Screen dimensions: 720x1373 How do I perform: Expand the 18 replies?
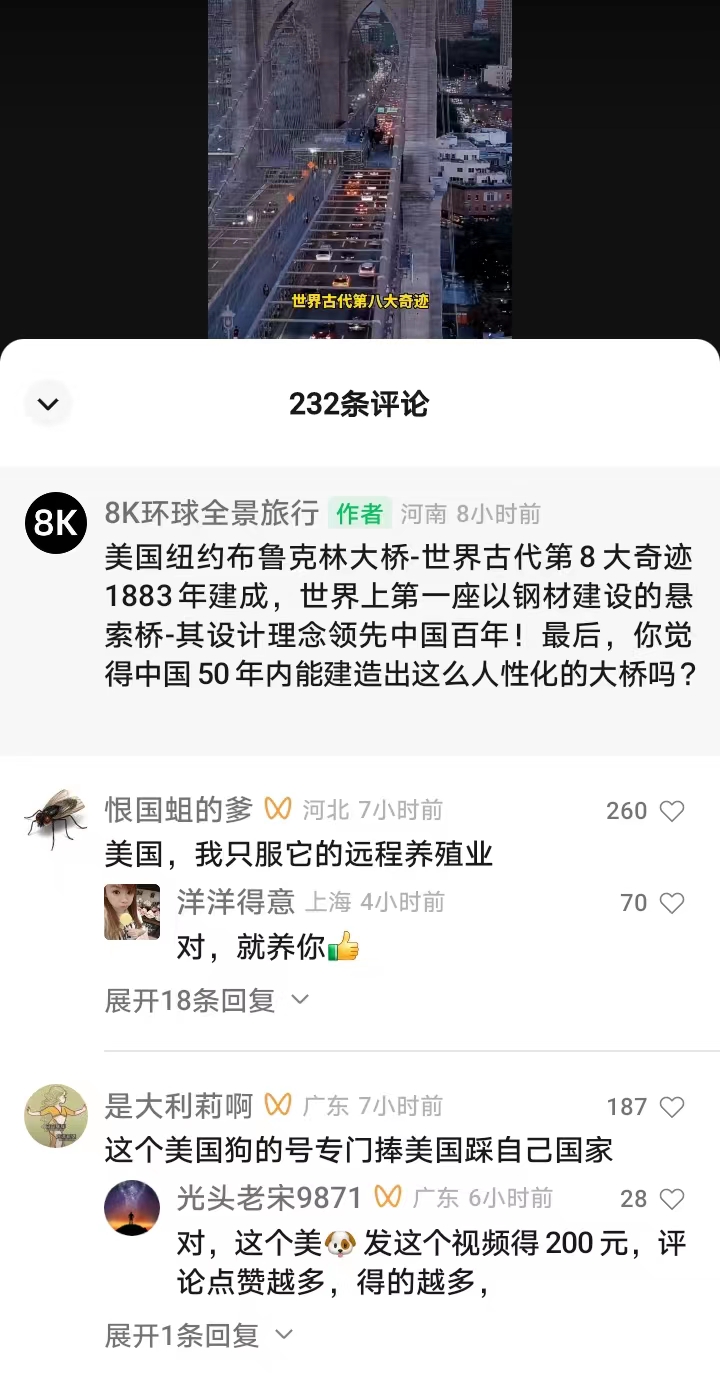click(207, 1000)
